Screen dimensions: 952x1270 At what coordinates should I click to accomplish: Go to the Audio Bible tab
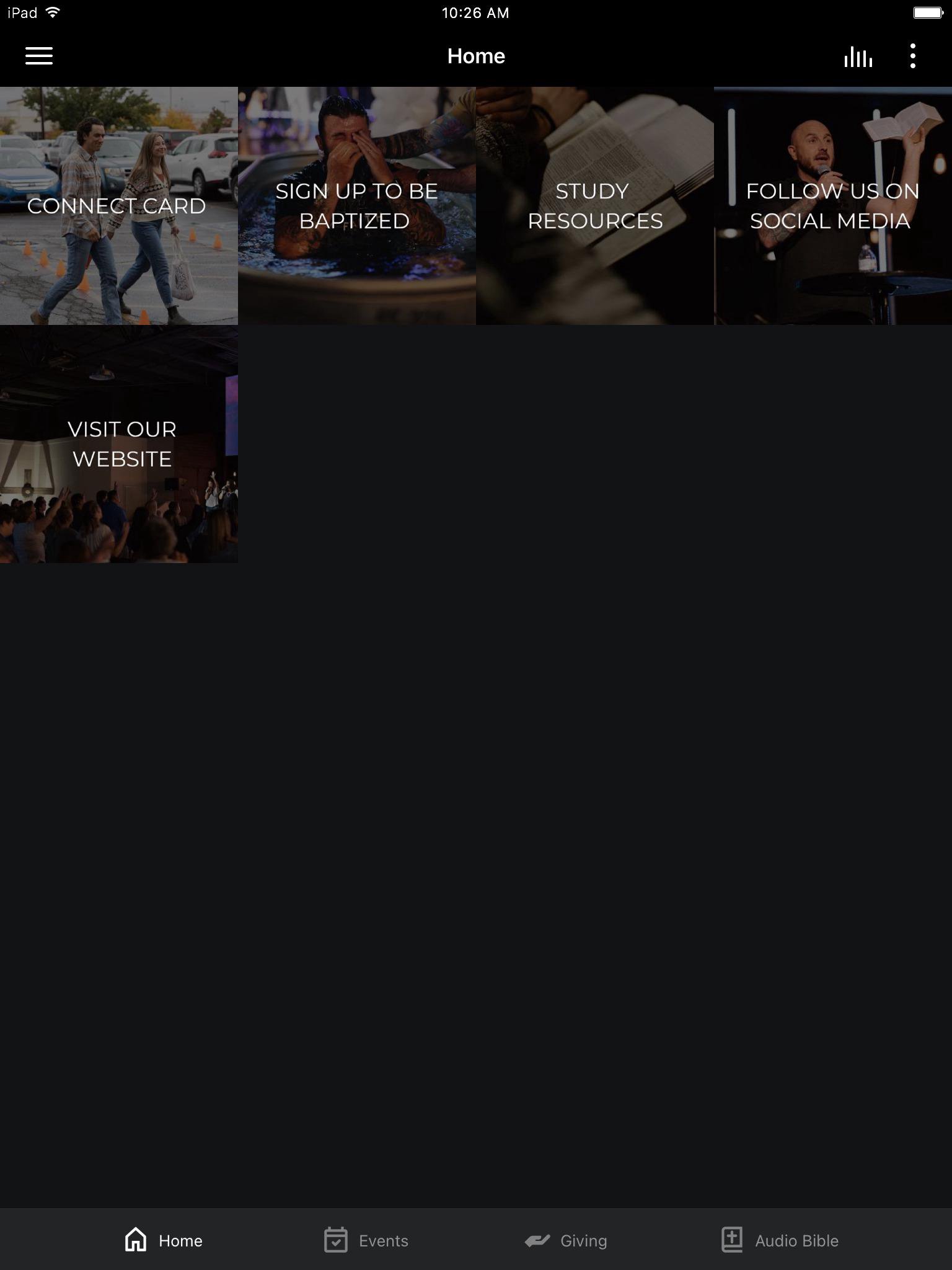click(x=780, y=1240)
